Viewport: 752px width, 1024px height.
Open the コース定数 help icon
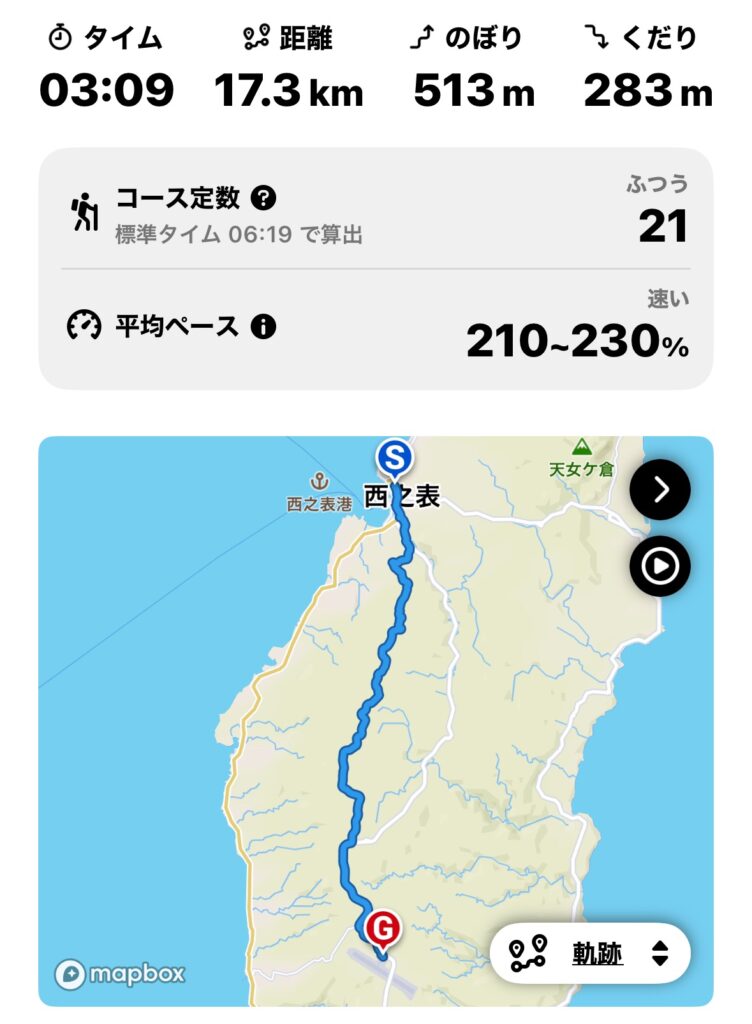(x=263, y=198)
